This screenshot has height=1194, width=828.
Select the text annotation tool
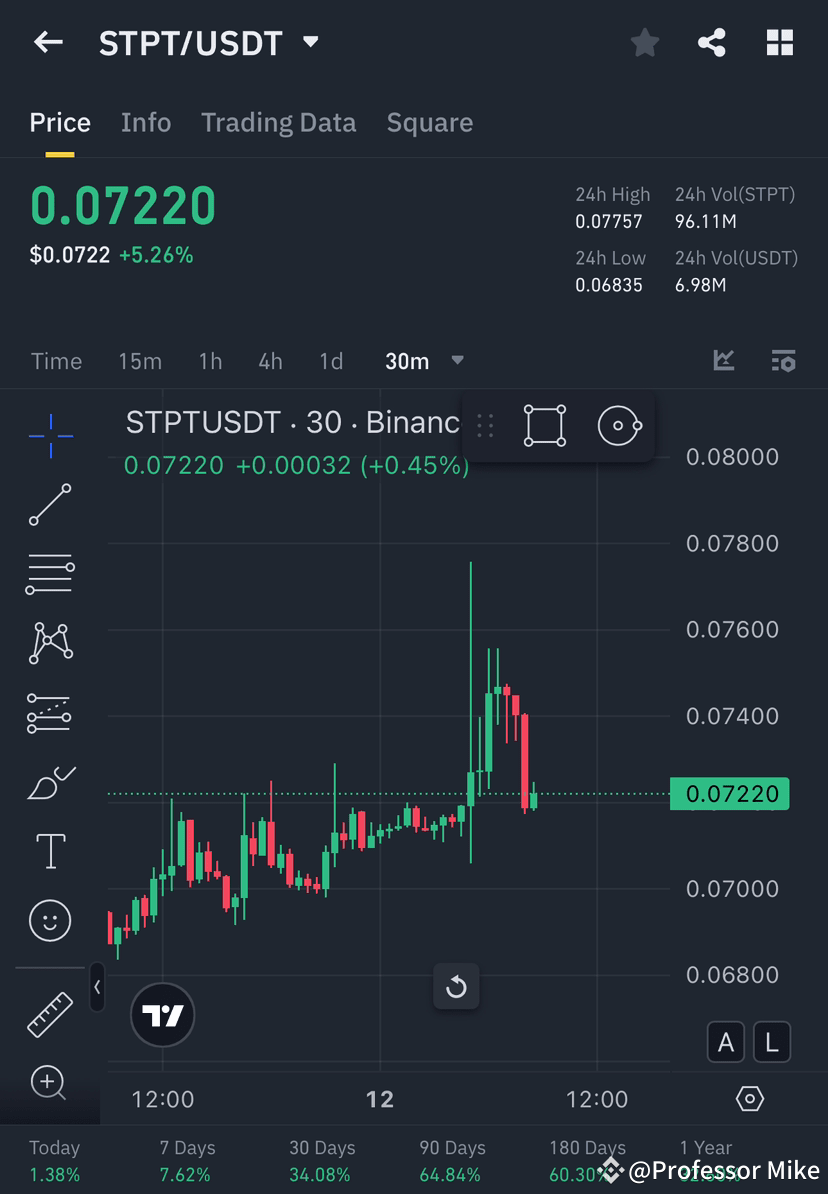(50, 850)
